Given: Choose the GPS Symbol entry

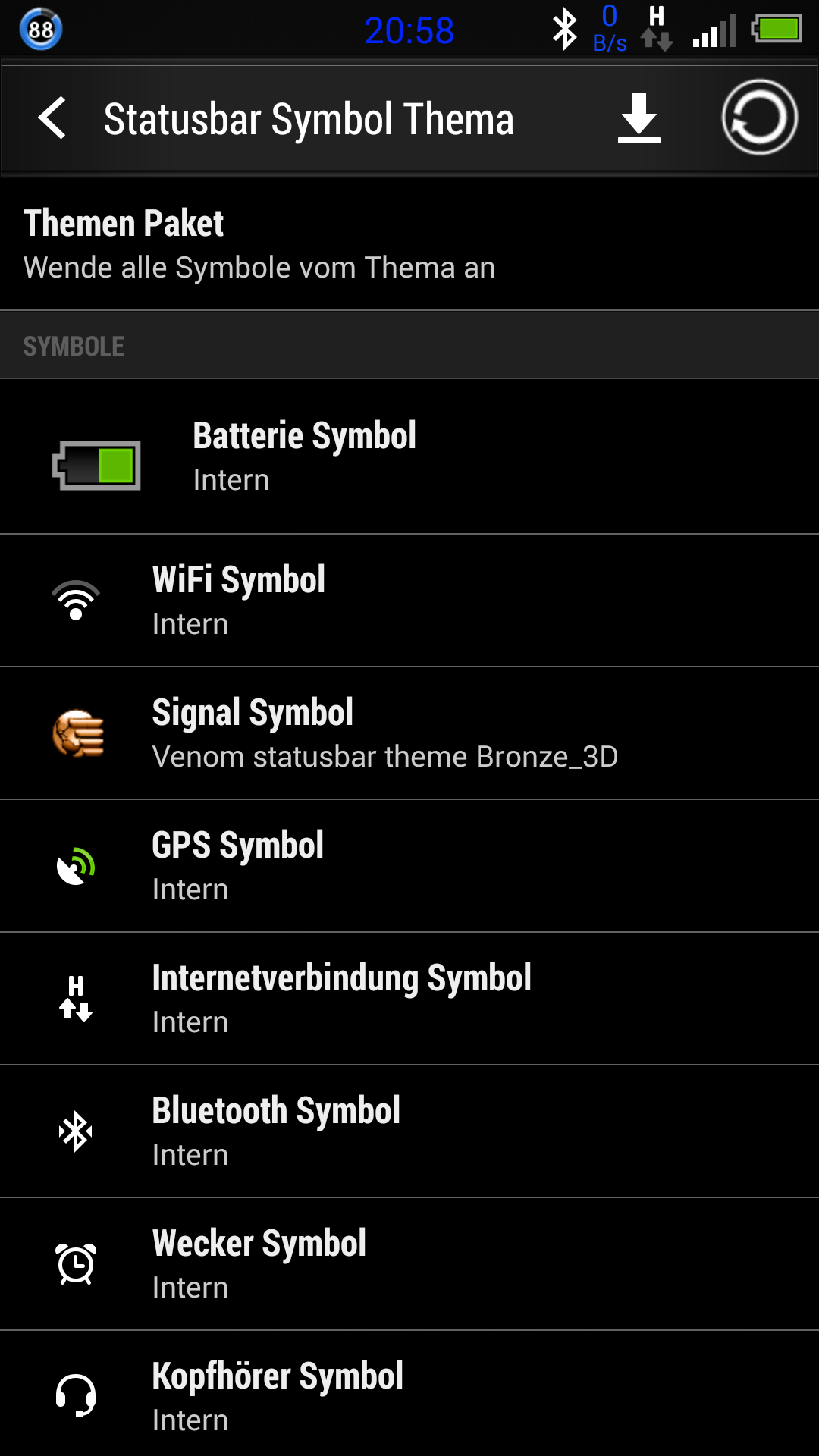Looking at the screenshot, I should 409,866.
